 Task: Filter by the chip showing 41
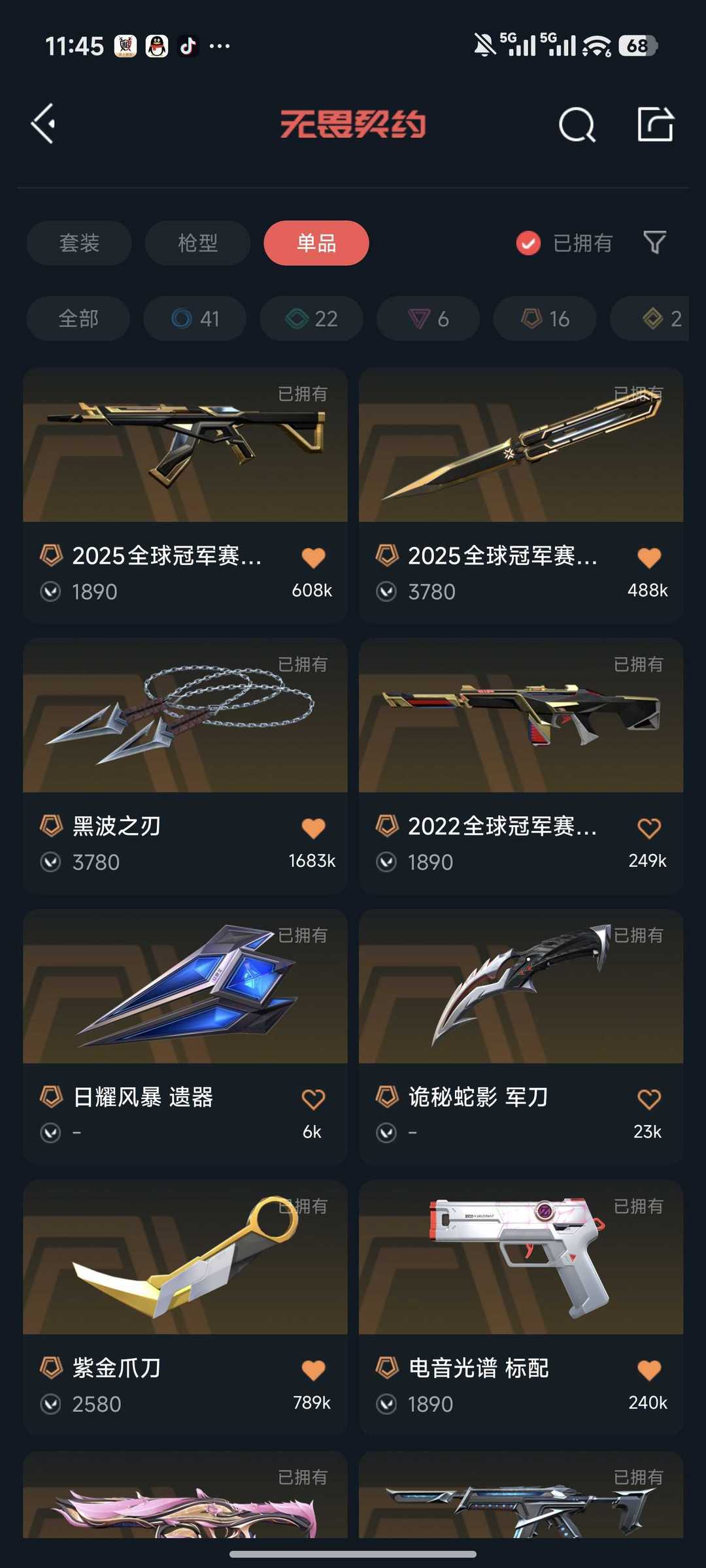coord(195,319)
